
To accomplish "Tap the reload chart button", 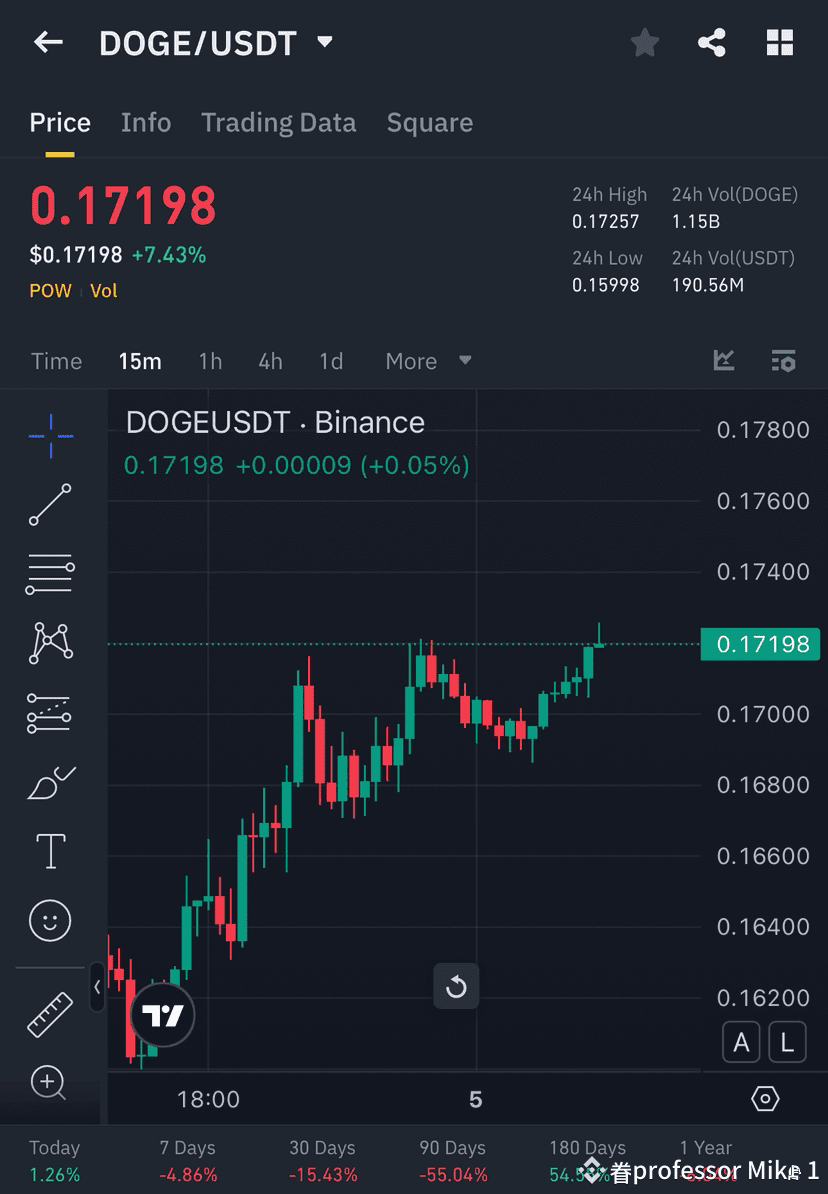I will pyautogui.click(x=456, y=986).
